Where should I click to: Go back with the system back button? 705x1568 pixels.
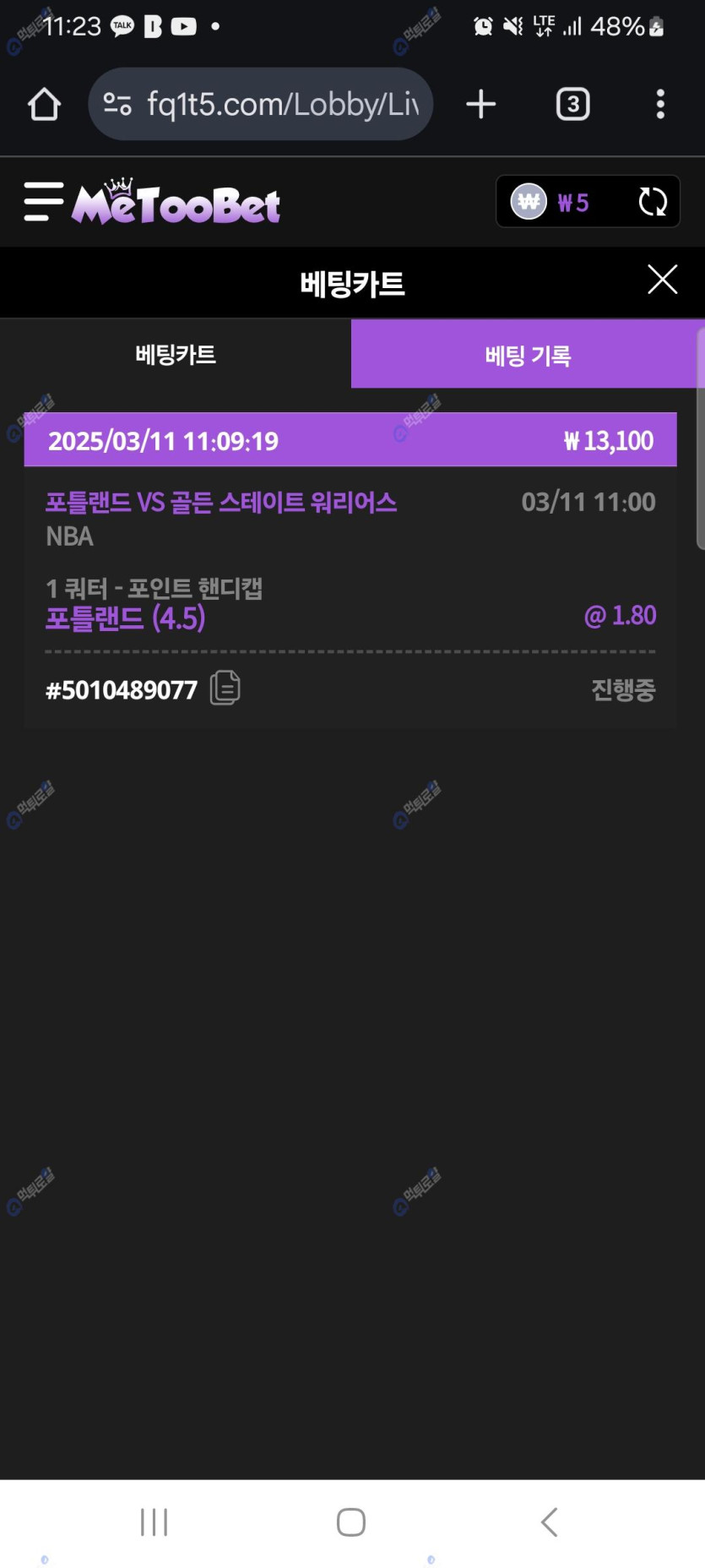coord(549,1522)
